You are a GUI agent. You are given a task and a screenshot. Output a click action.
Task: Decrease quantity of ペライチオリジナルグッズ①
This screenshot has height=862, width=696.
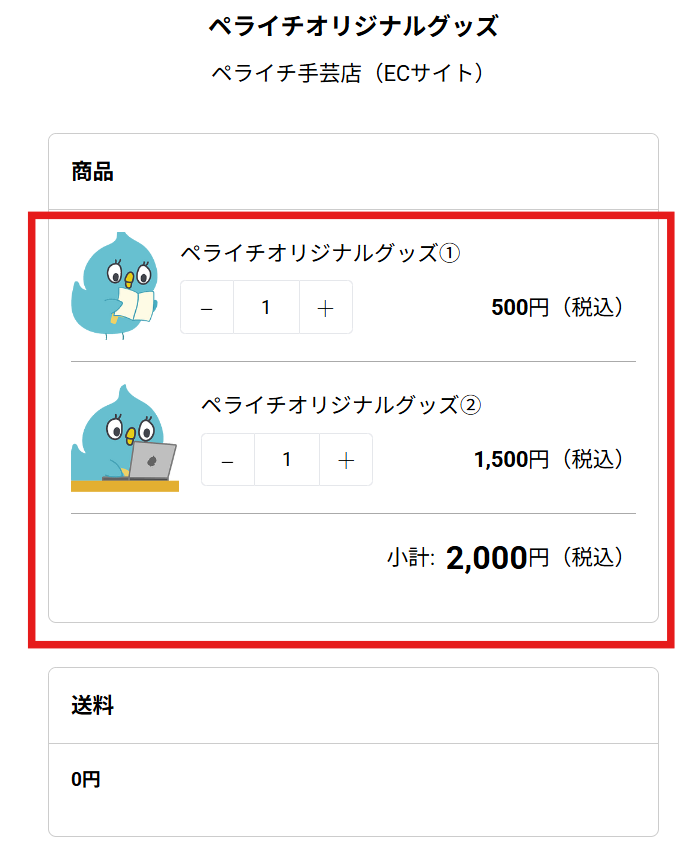tap(207, 308)
